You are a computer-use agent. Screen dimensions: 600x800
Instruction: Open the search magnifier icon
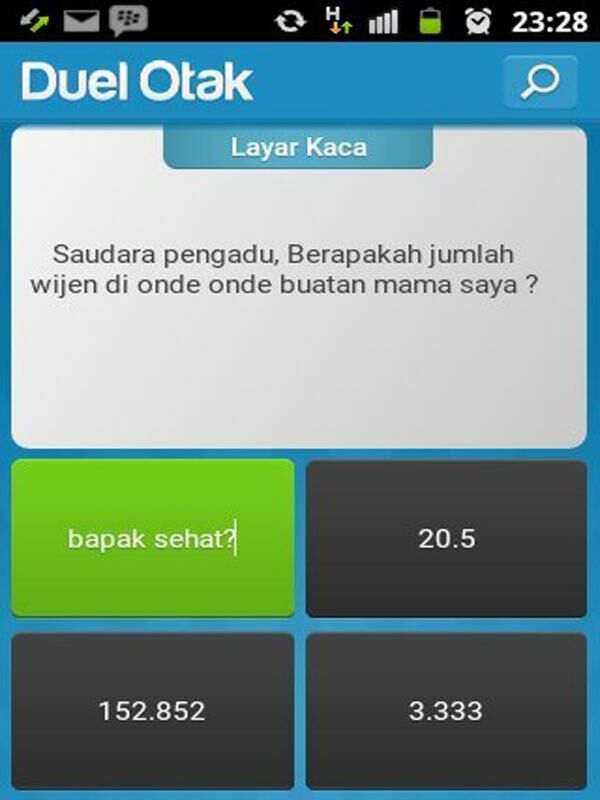coord(540,82)
